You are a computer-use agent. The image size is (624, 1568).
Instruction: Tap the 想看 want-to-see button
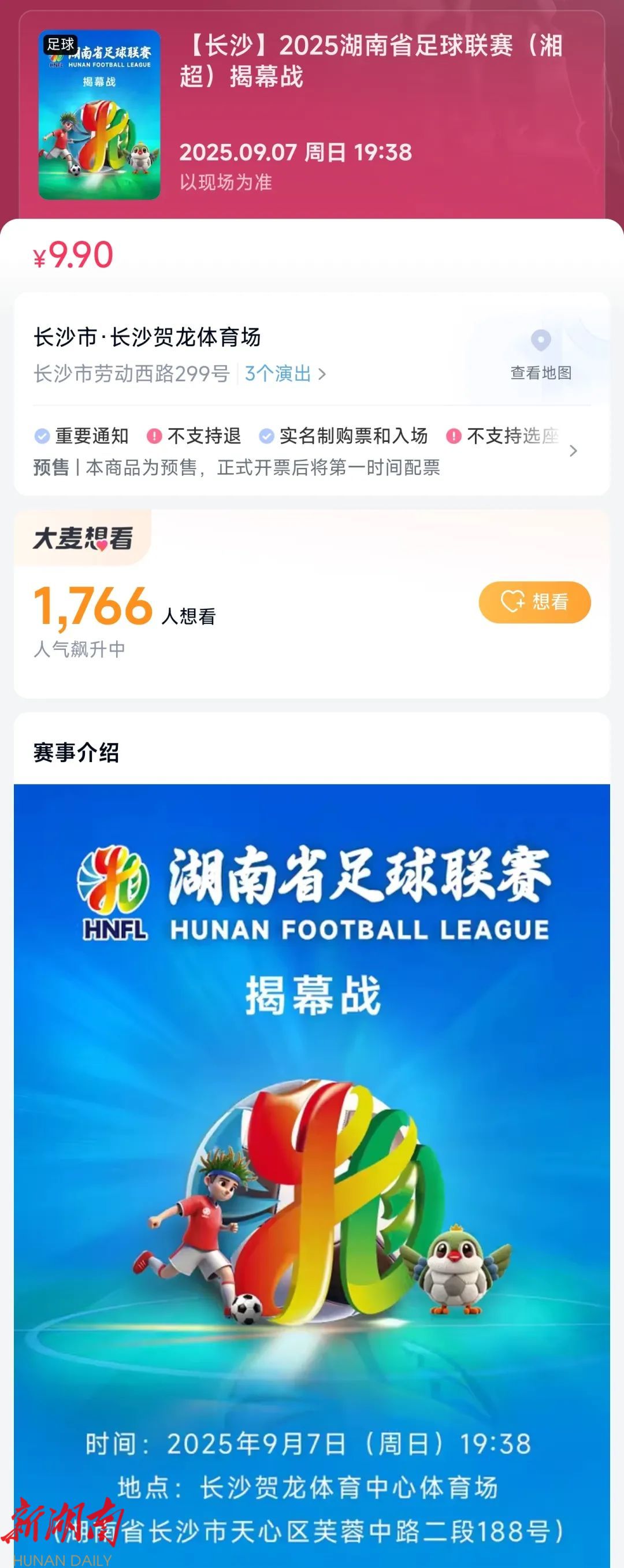[534, 602]
